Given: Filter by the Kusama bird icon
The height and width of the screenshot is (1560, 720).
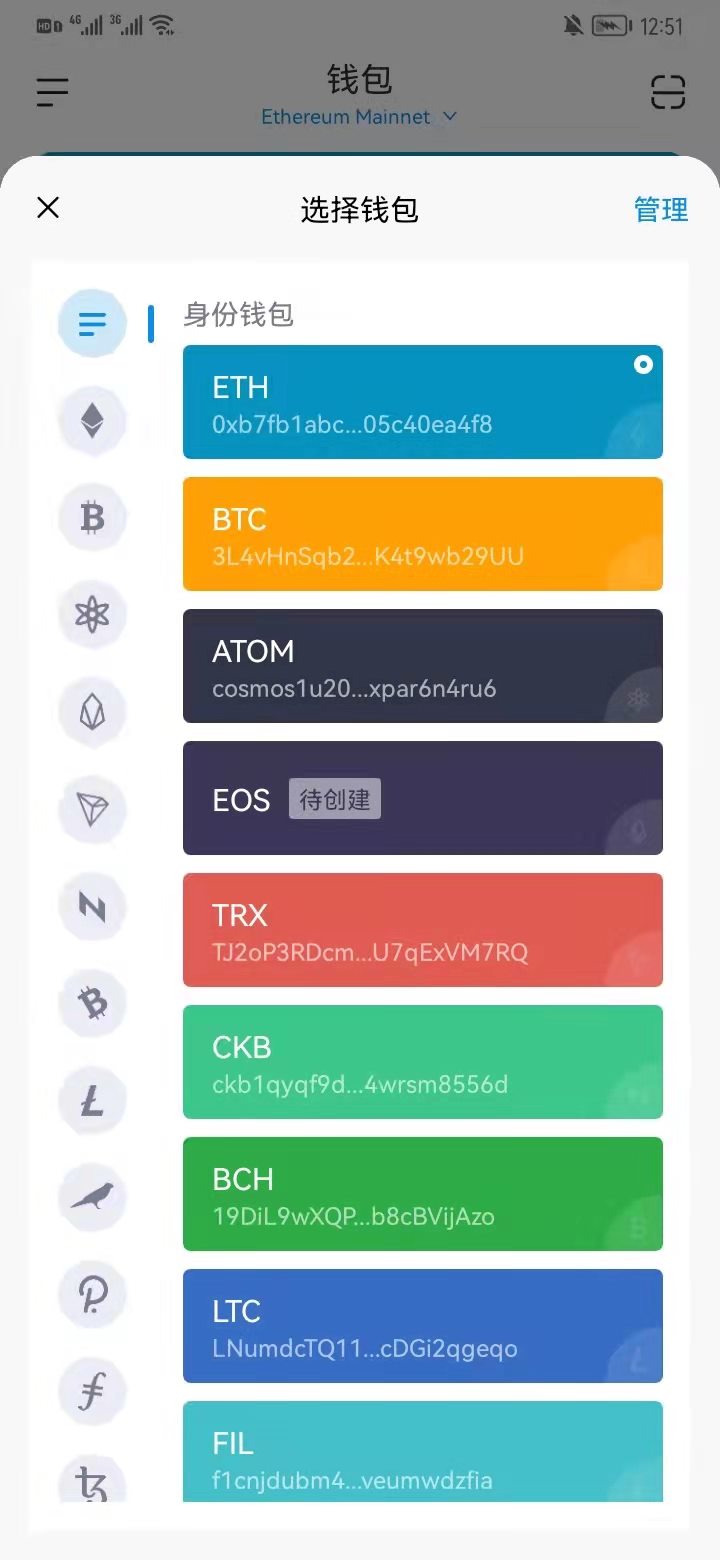Looking at the screenshot, I should click(92, 1196).
